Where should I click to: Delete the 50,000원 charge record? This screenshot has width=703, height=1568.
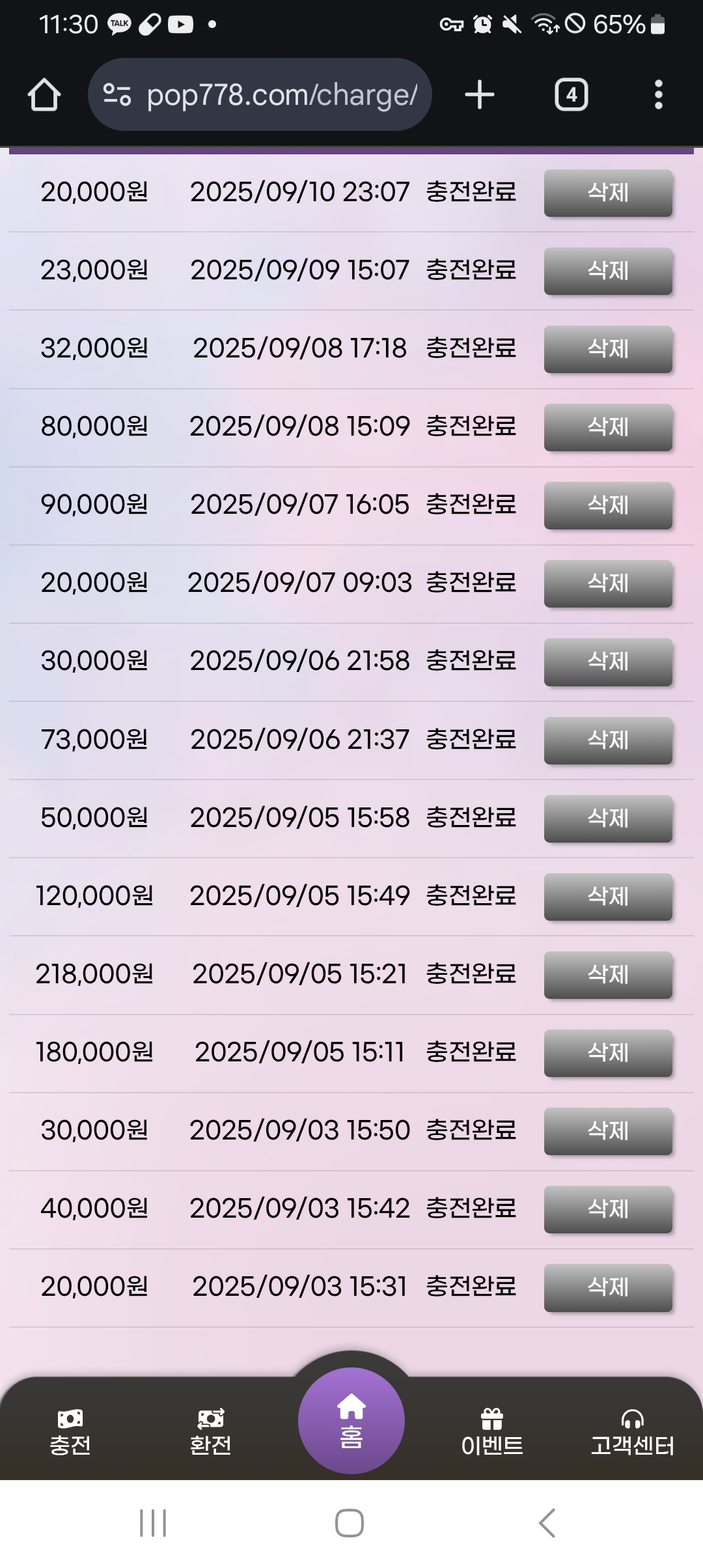click(x=608, y=819)
